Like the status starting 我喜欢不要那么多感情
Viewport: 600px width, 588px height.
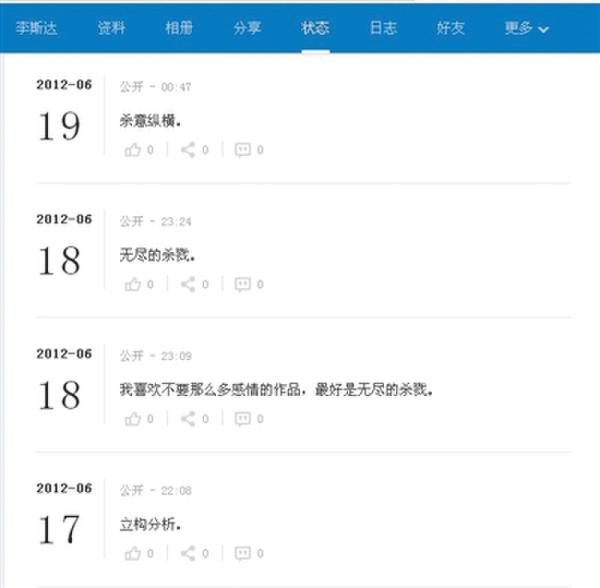(133, 419)
